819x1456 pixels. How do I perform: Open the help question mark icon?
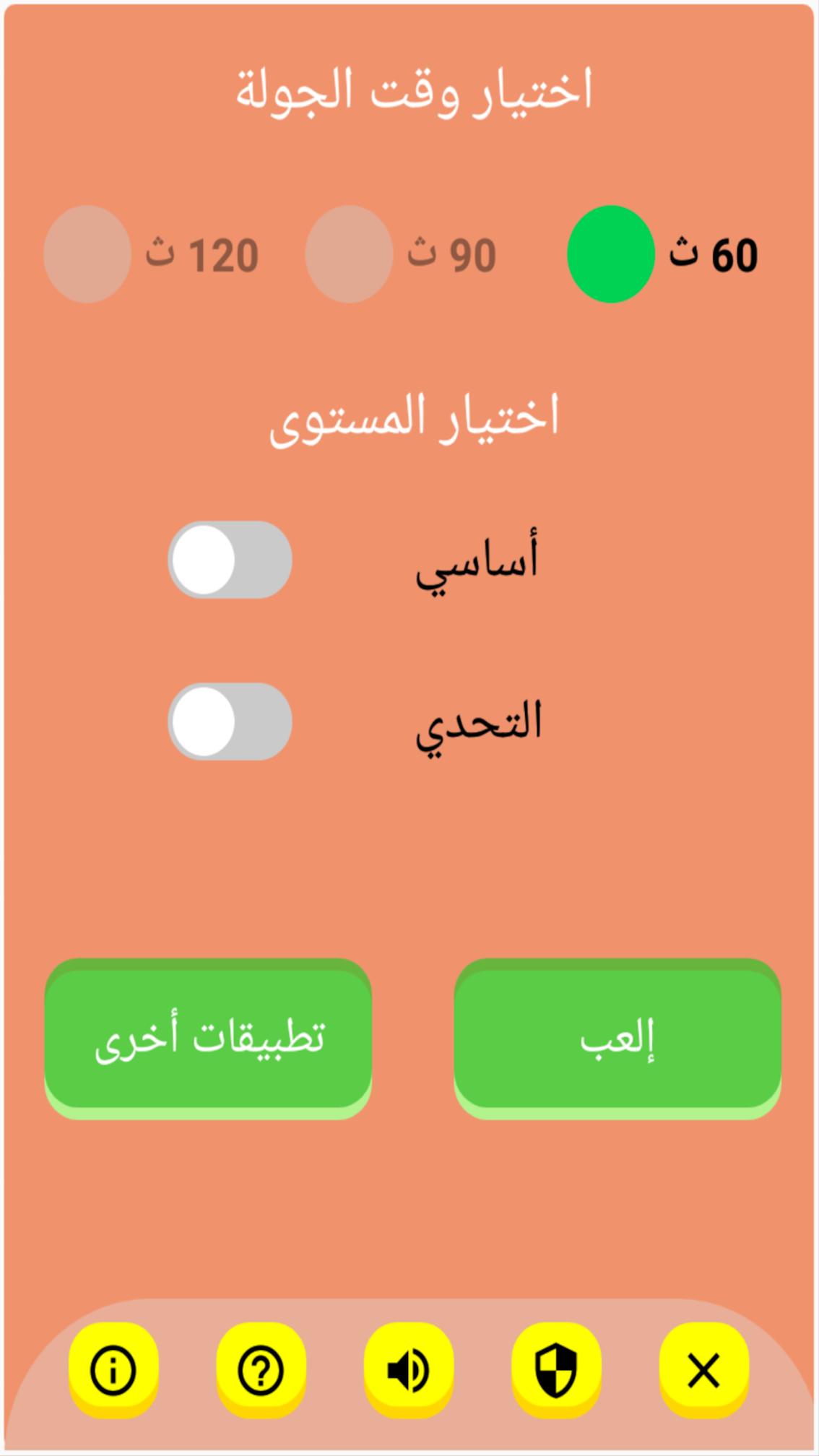(261, 1369)
